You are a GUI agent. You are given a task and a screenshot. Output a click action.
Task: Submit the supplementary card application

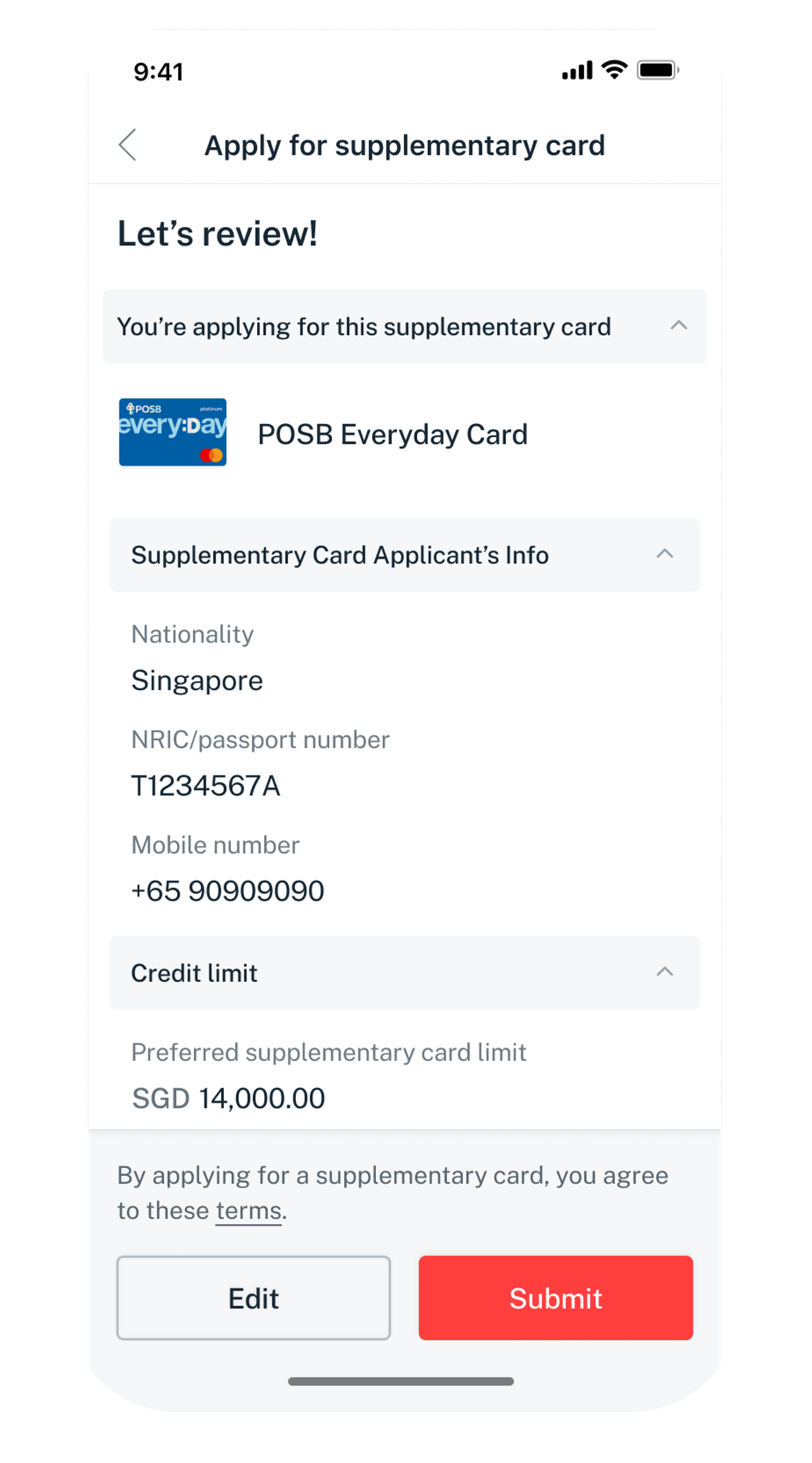pyautogui.click(x=556, y=1298)
